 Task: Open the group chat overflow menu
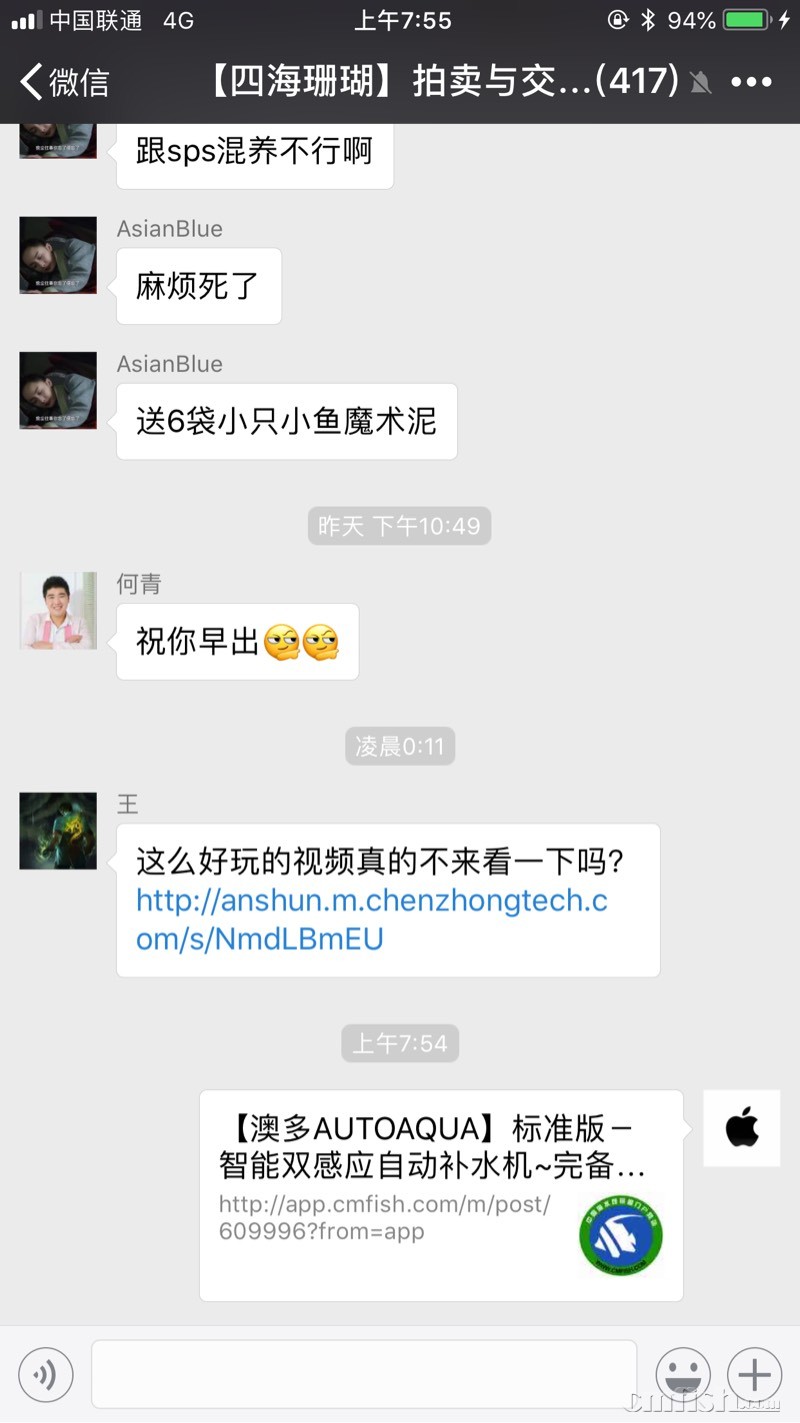[x=751, y=82]
